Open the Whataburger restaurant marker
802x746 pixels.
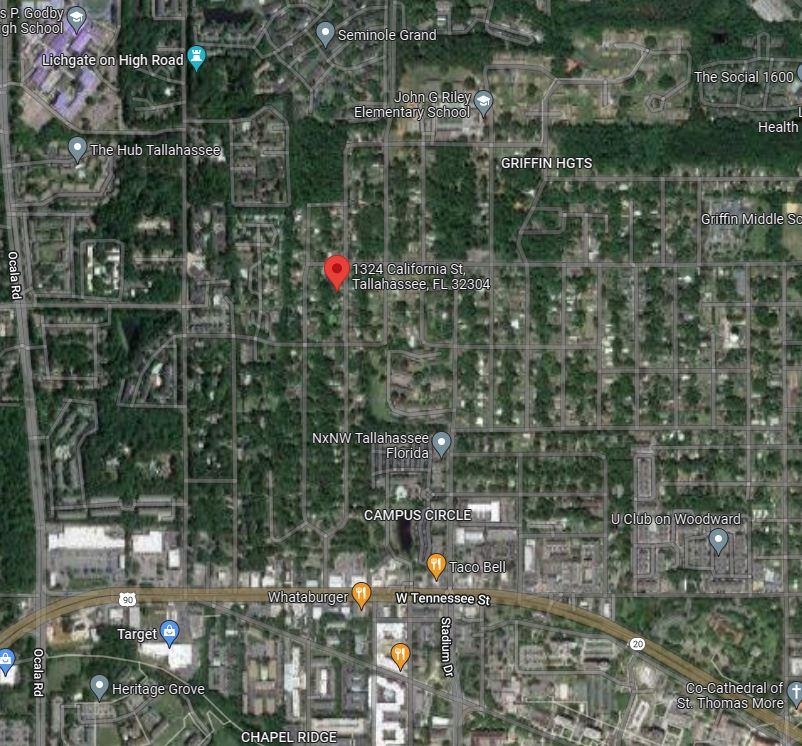pyautogui.click(x=362, y=596)
